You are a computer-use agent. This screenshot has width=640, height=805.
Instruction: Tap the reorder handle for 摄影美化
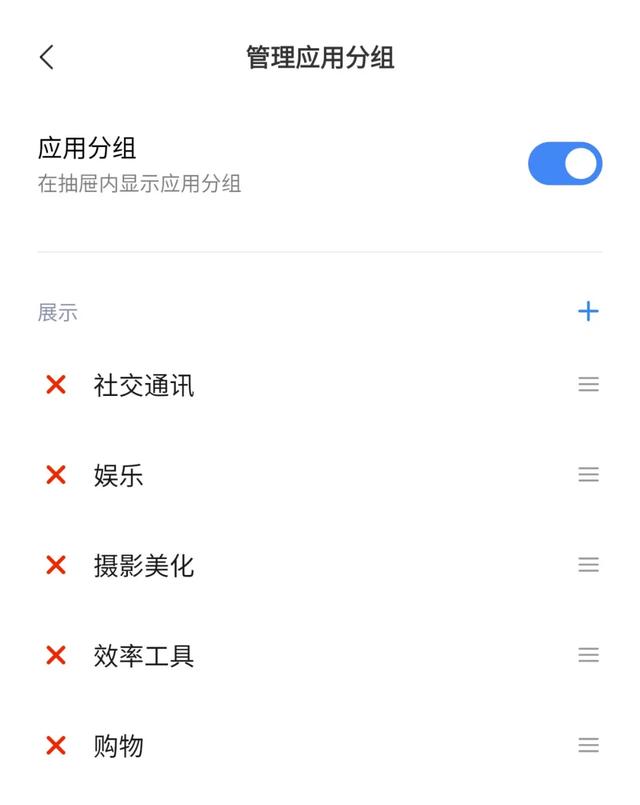[588, 565]
